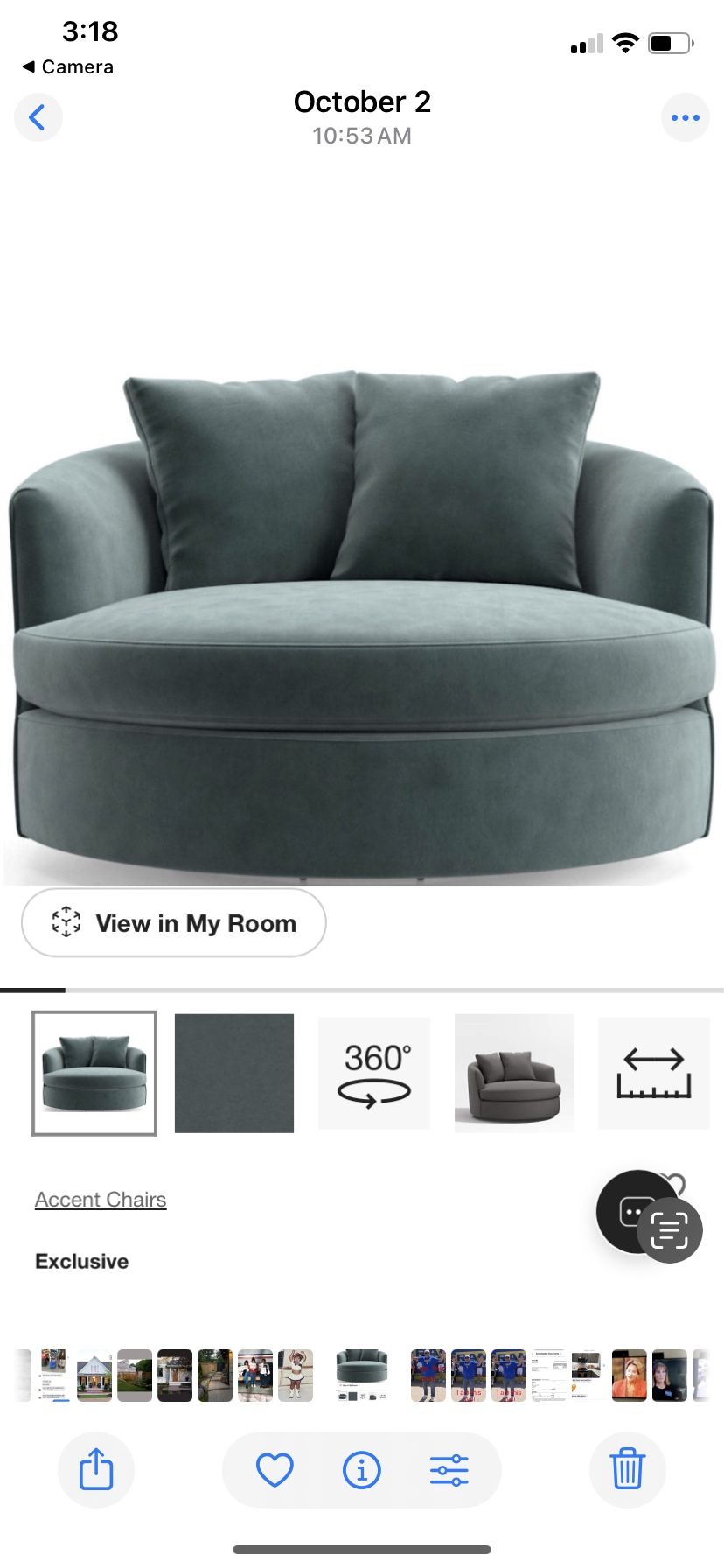Tap the trash icon to delete photo

tap(627, 1470)
